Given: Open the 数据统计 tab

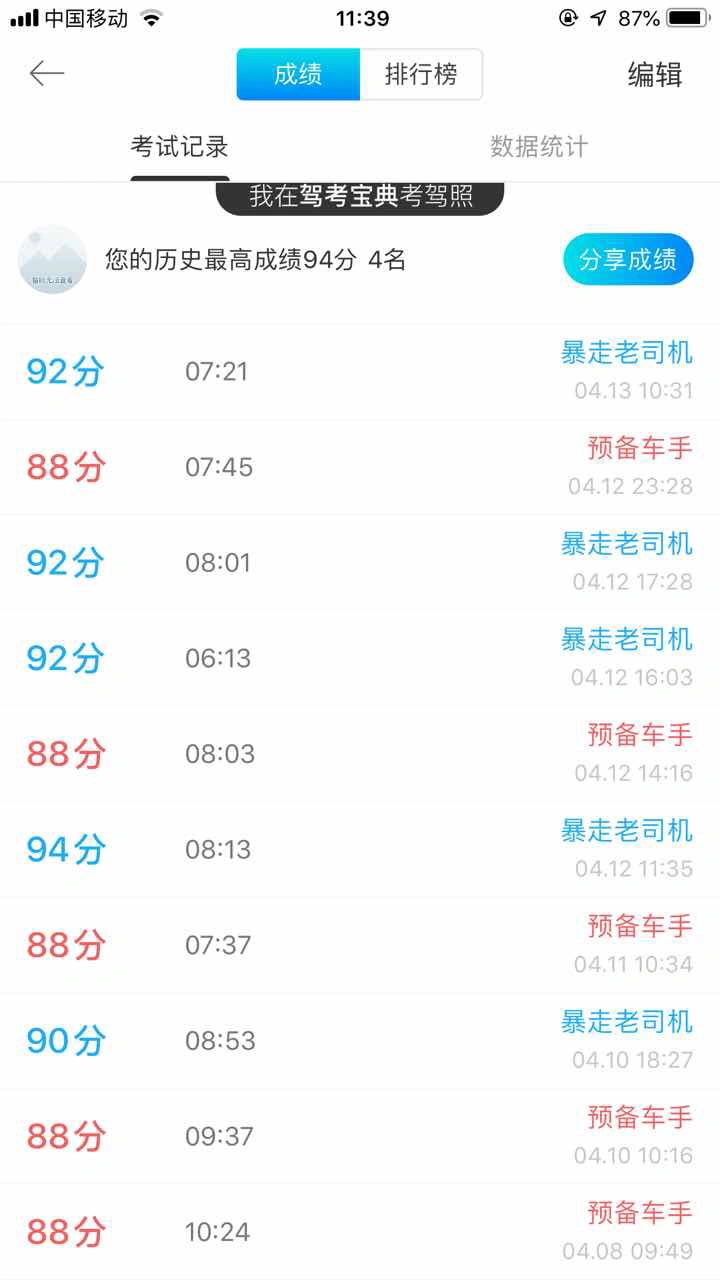Looking at the screenshot, I should click(x=539, y=147).
